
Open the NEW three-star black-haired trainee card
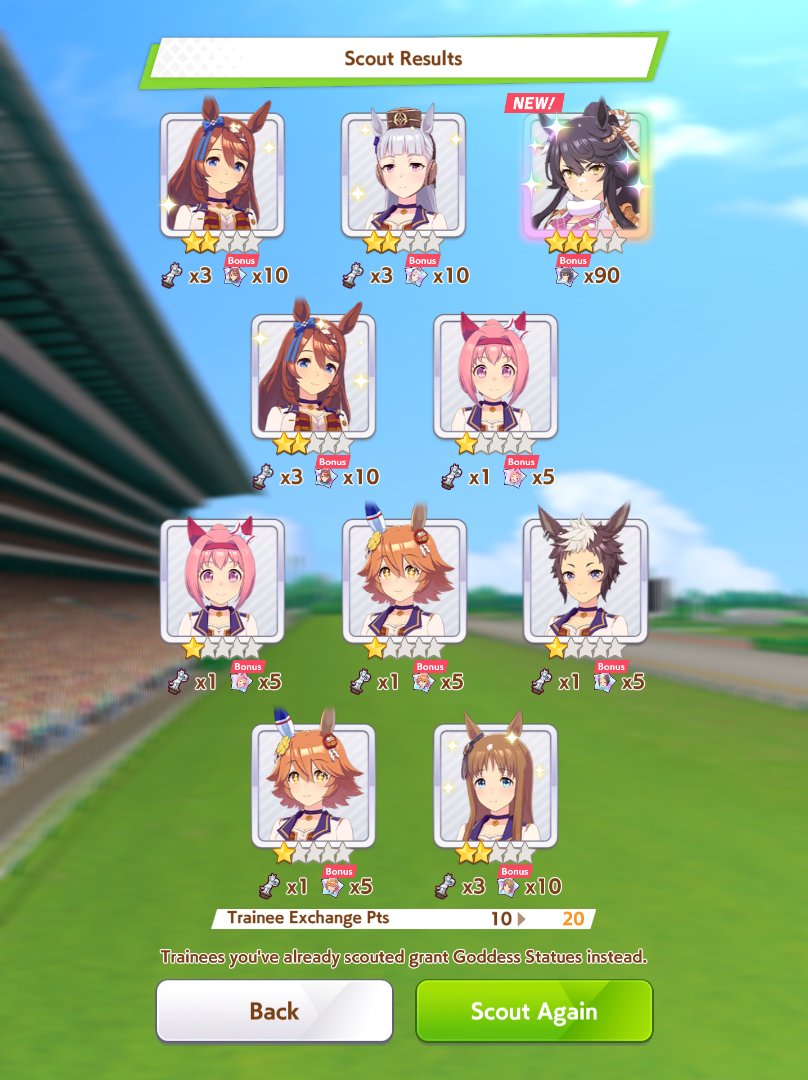[585, 175]
